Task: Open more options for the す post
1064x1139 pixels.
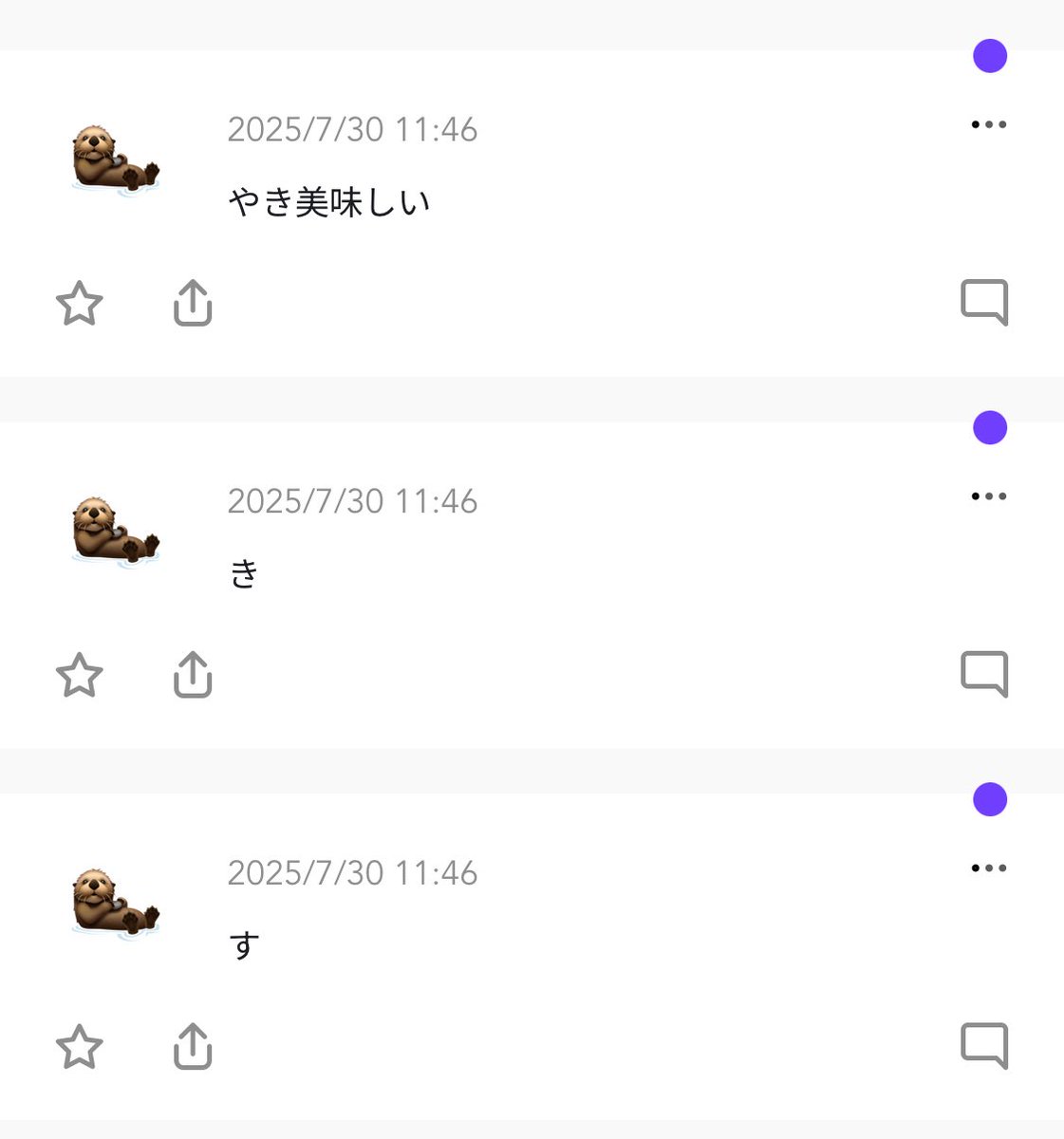Action: coord(989,868)
